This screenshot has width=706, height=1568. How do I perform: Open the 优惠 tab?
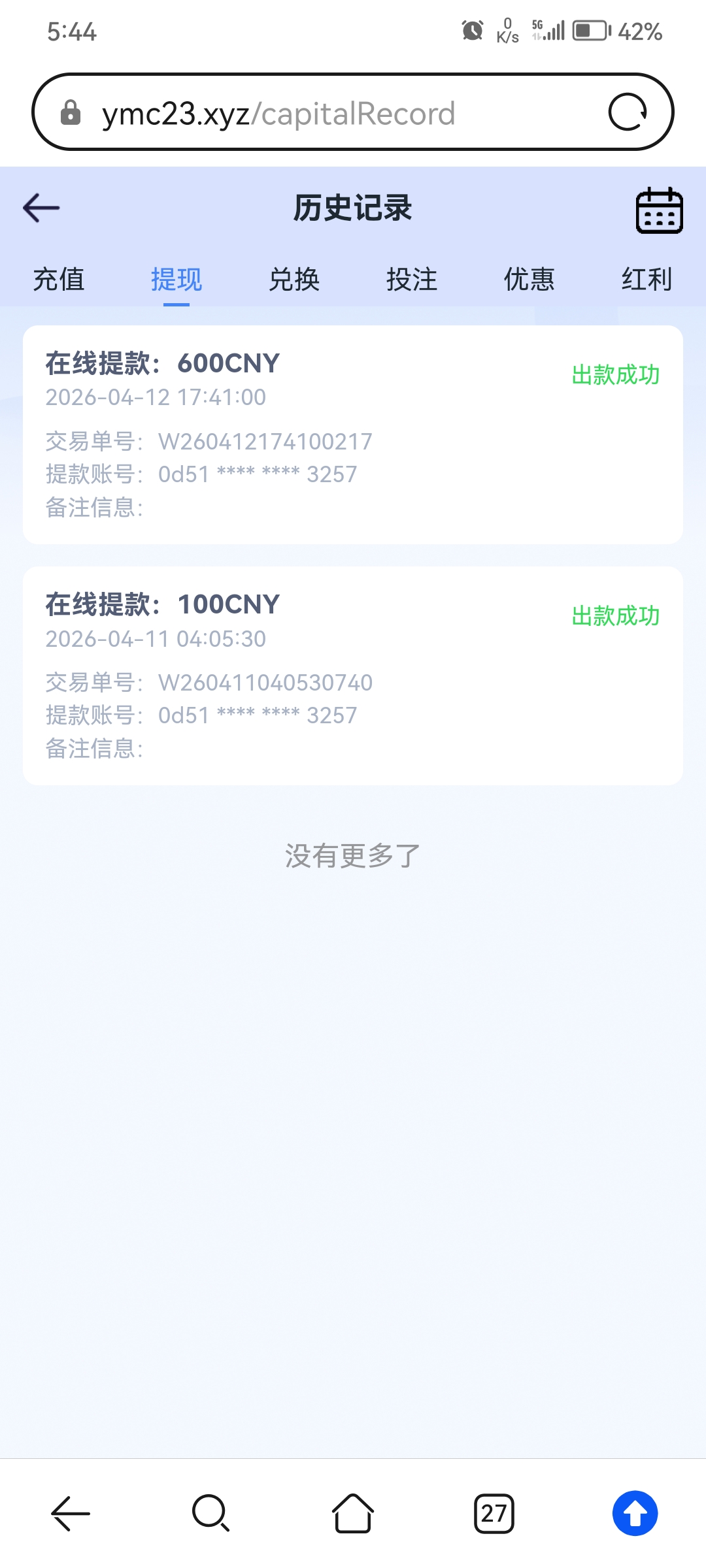tap(530, 280)
